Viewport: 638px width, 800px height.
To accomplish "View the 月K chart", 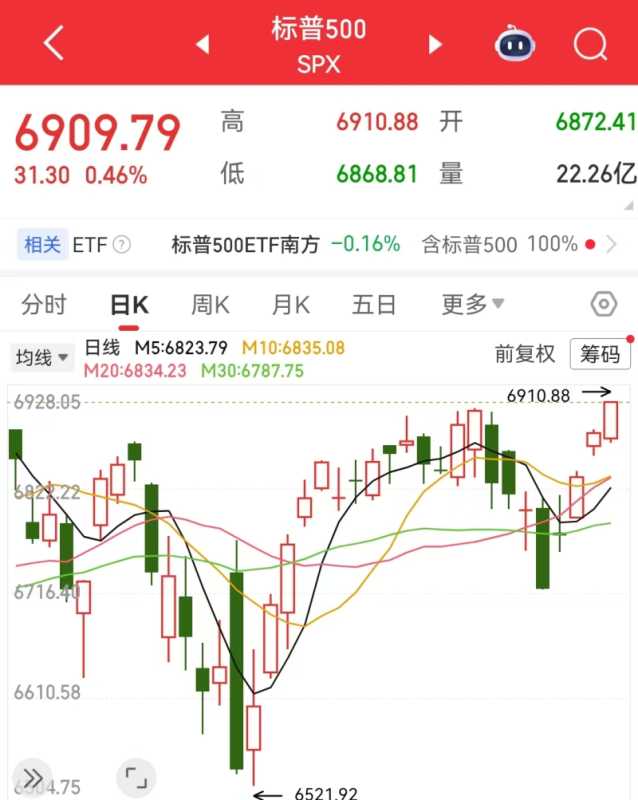I will [290, 305].
